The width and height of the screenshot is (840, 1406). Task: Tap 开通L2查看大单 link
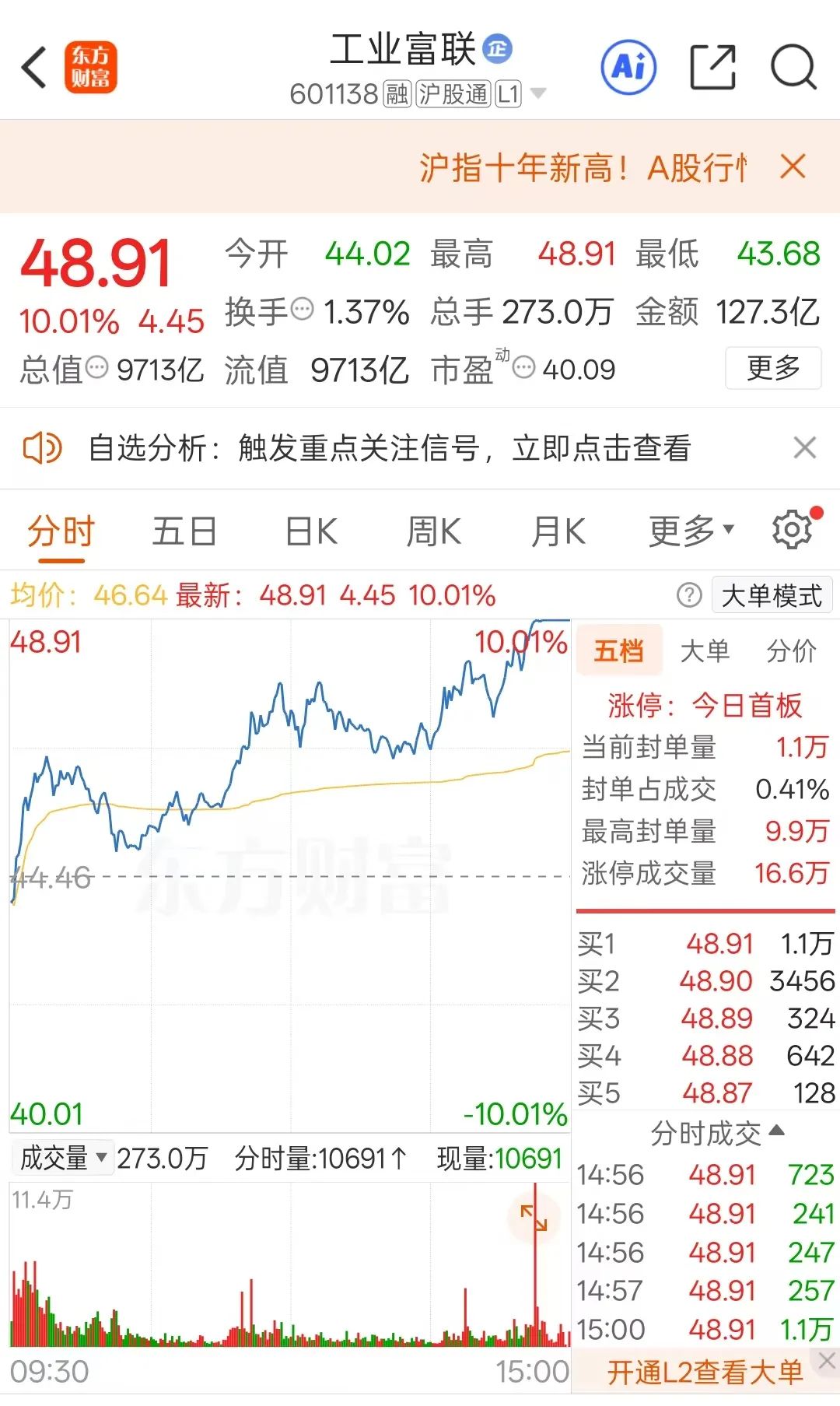coord(705,1373)
